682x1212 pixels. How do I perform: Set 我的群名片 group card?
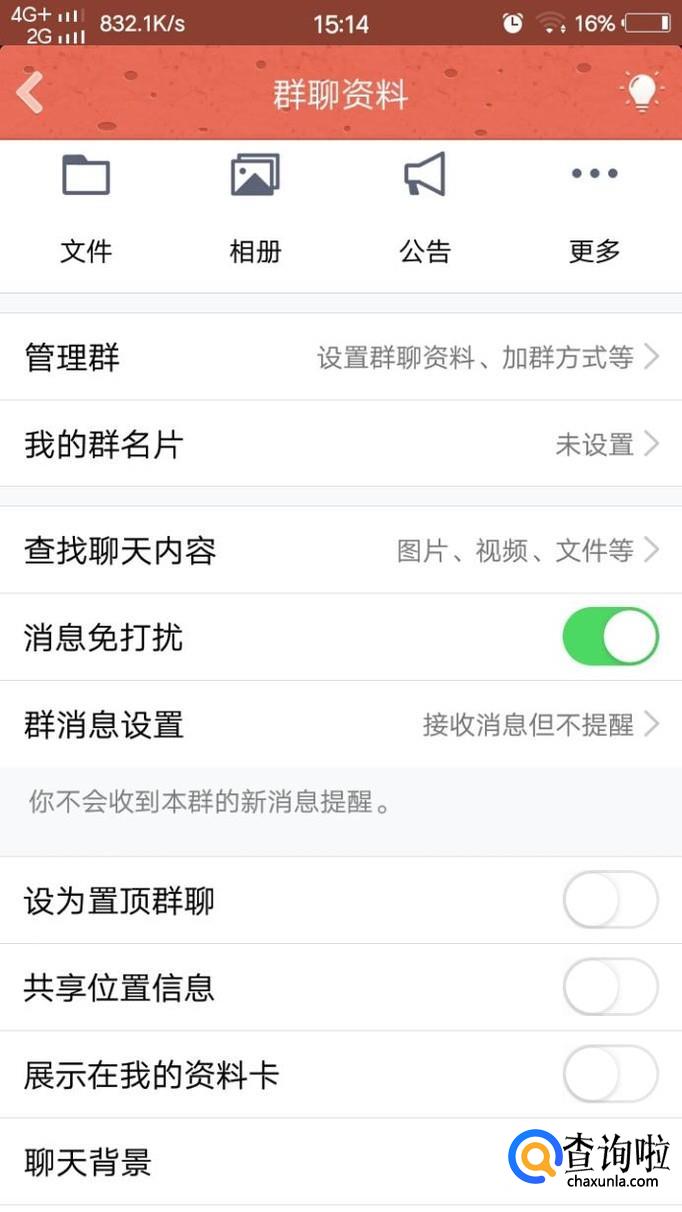[x=341, y=444]
